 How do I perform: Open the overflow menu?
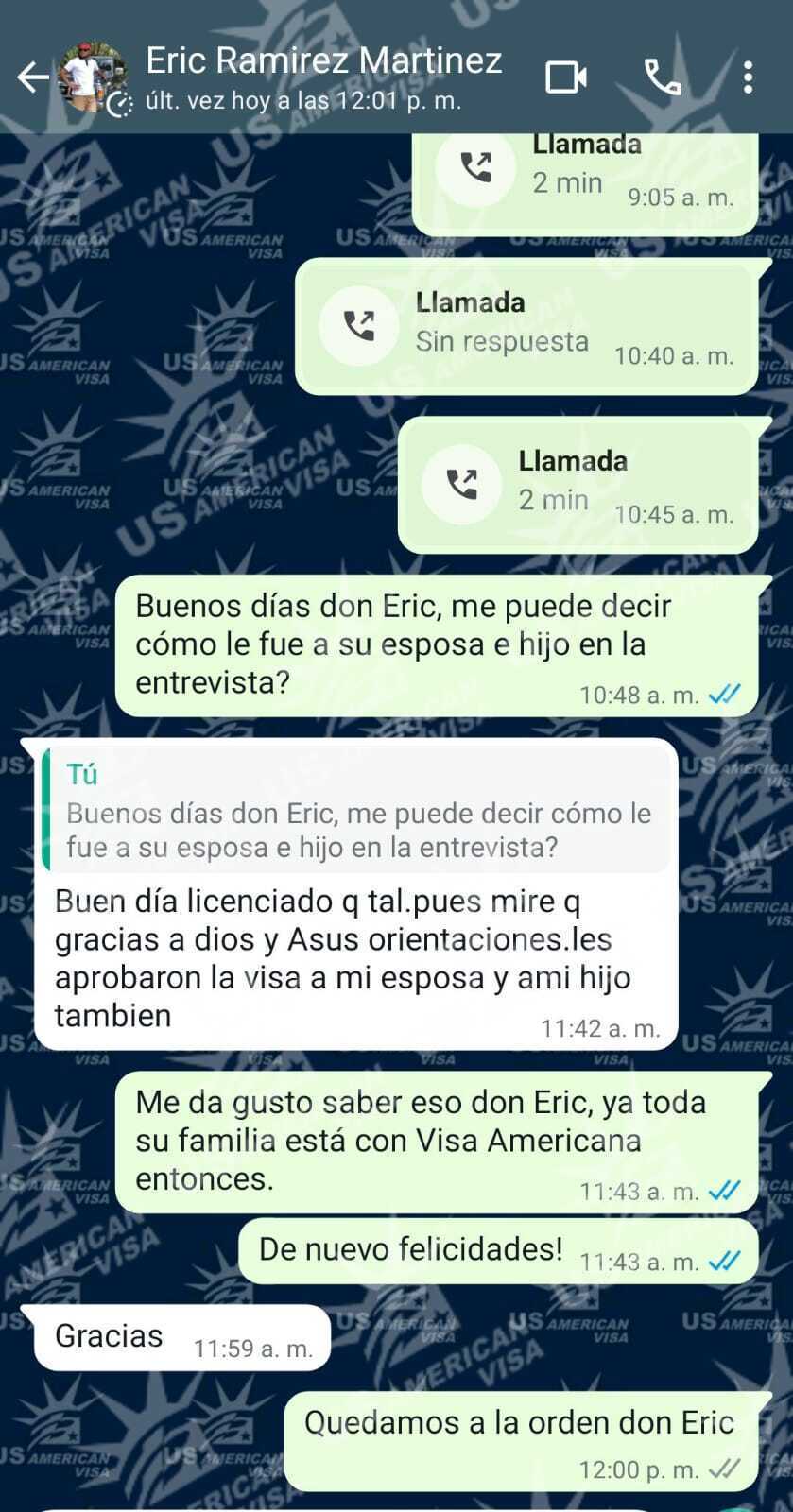[x=748, y=77]
